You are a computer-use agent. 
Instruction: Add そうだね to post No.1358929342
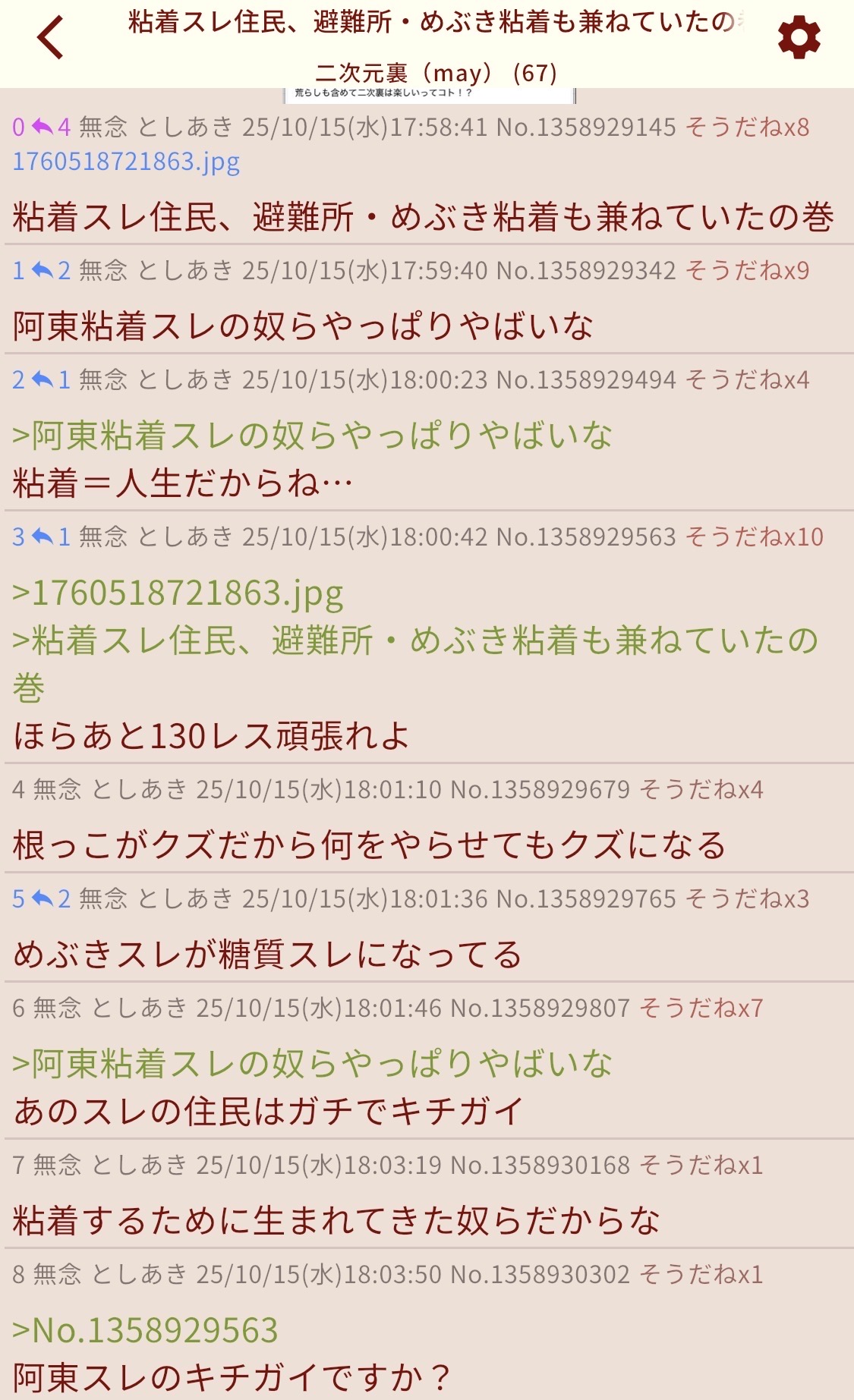(x=747, y=271)
